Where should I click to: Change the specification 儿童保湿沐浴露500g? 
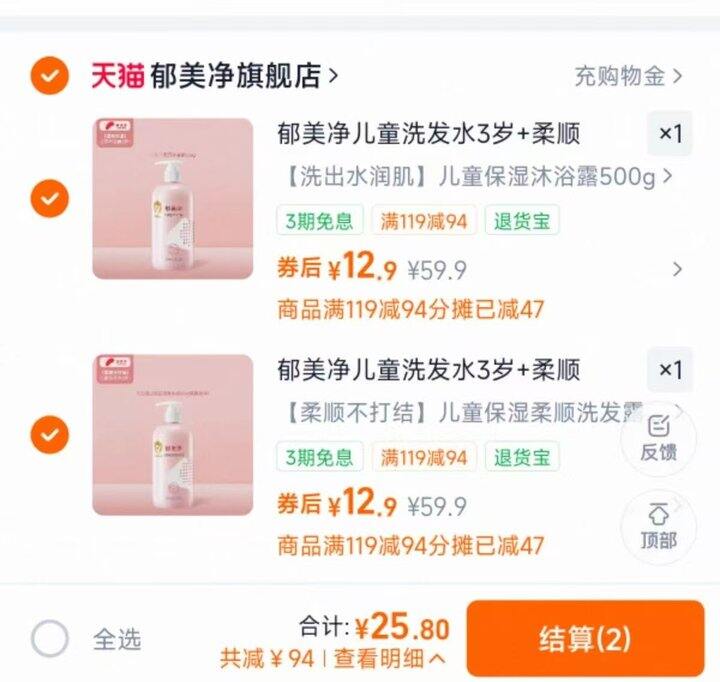point(472,178)
